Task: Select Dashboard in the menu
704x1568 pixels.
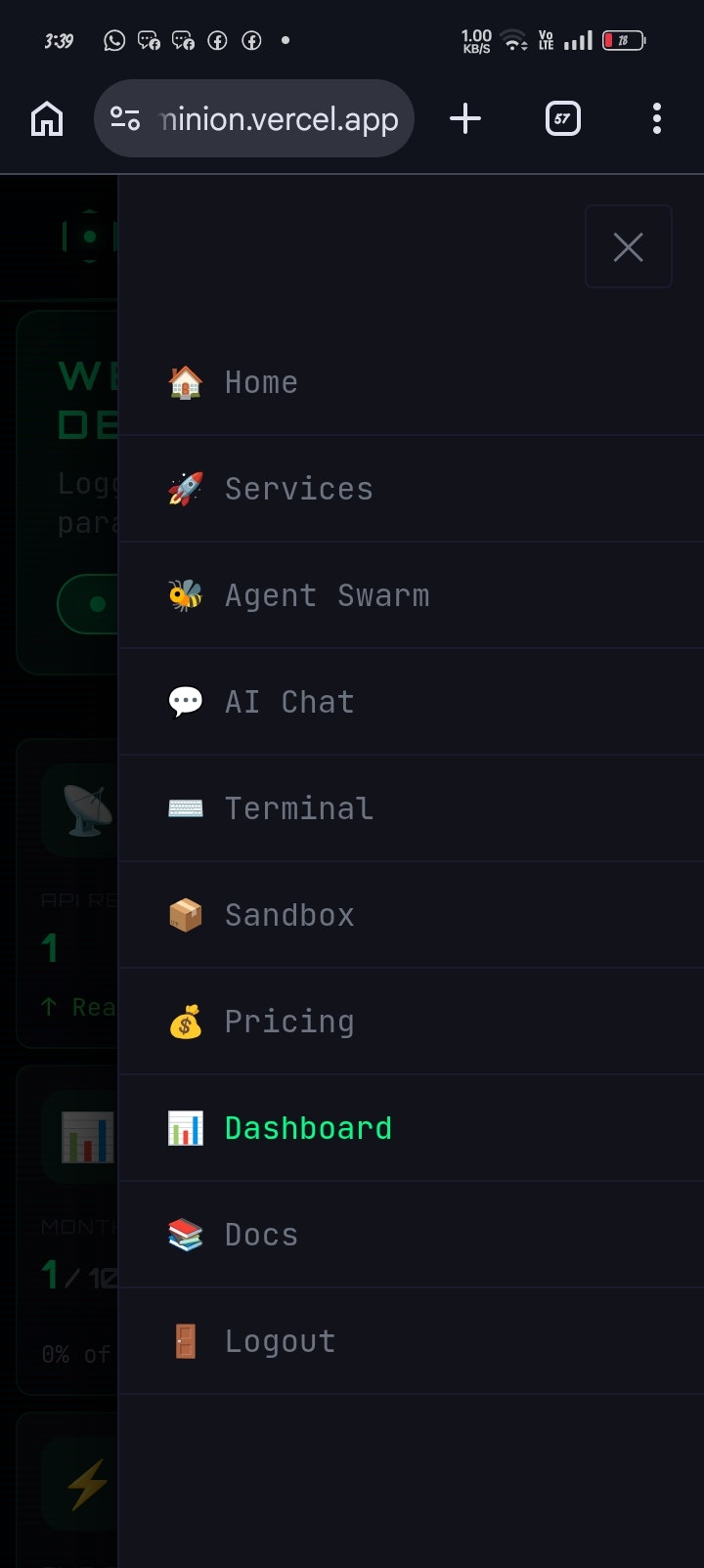Action: (x=307, y=1128)
